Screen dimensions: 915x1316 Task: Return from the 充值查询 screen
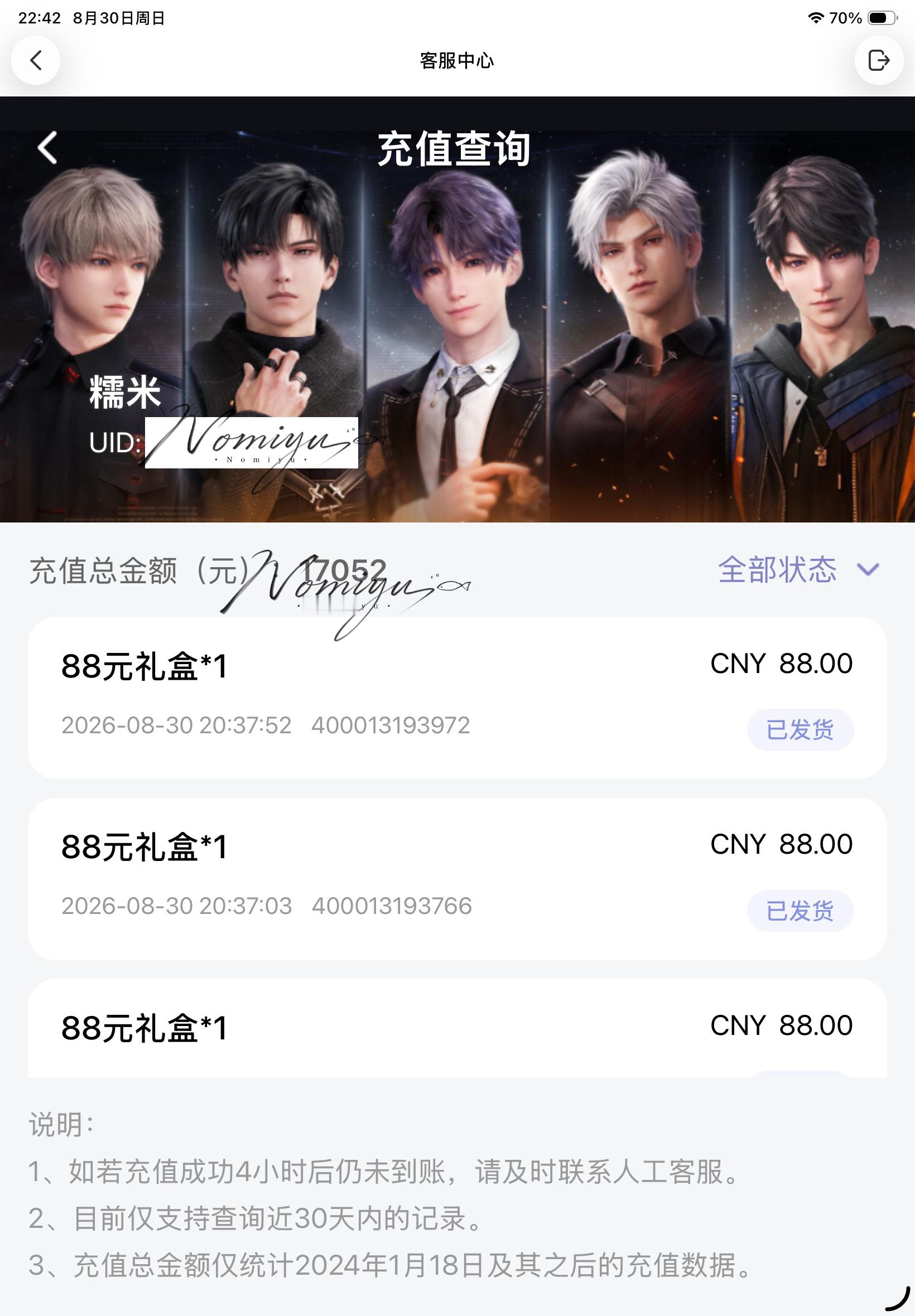pyautogui.click(x=47, y=148)
